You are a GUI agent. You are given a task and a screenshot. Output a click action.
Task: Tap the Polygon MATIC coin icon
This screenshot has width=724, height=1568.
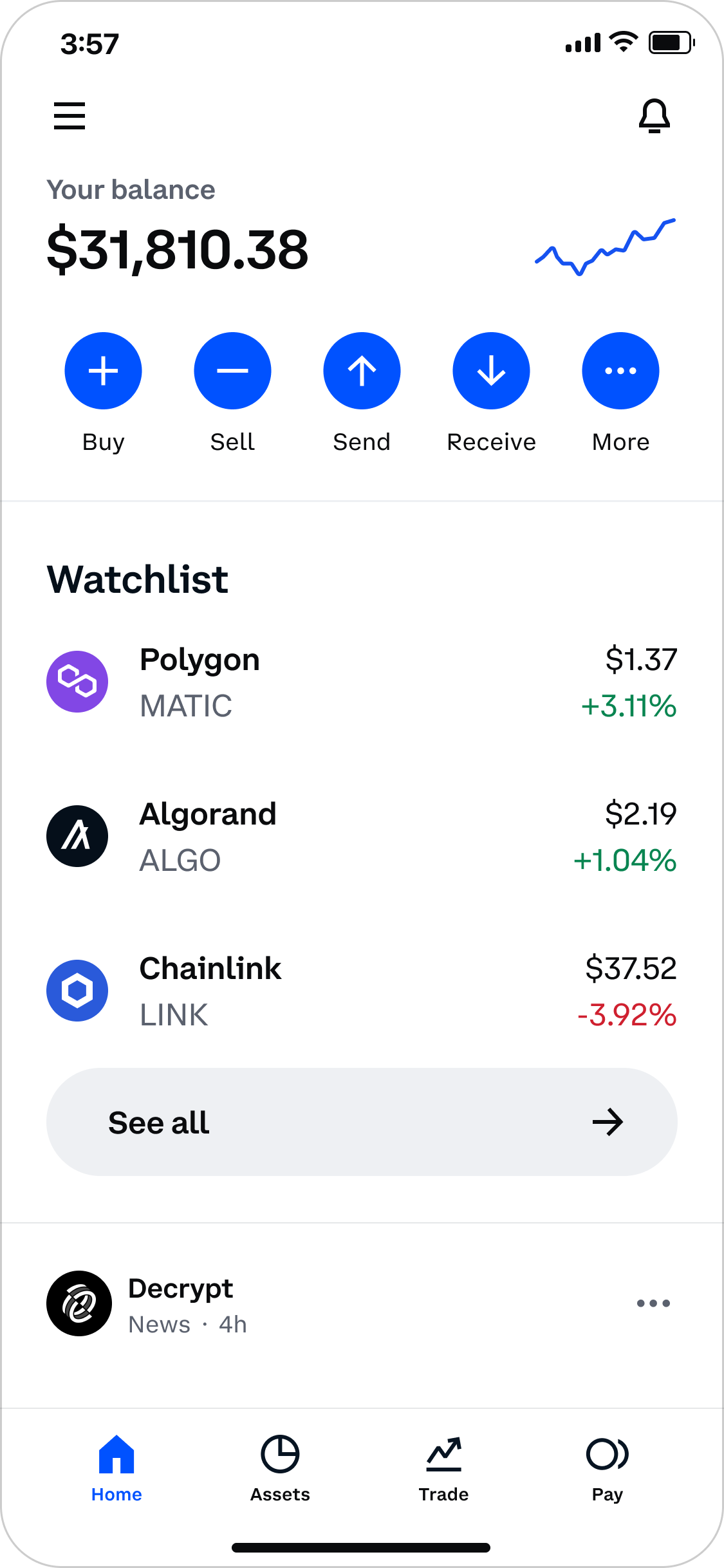tap(77, 681)
